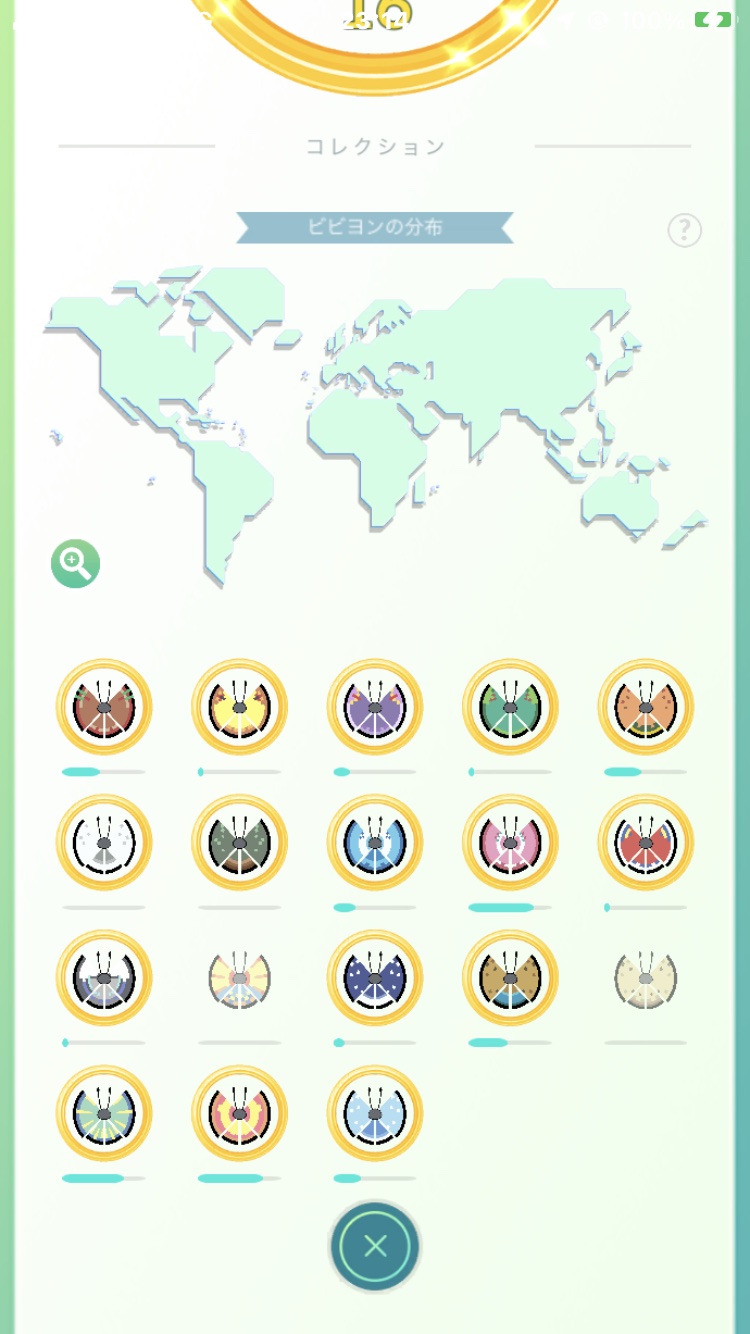The image size is (750, 1334).
Task: Open the brown Archipelago pattern badge
Action: click(x=104, y=707)
